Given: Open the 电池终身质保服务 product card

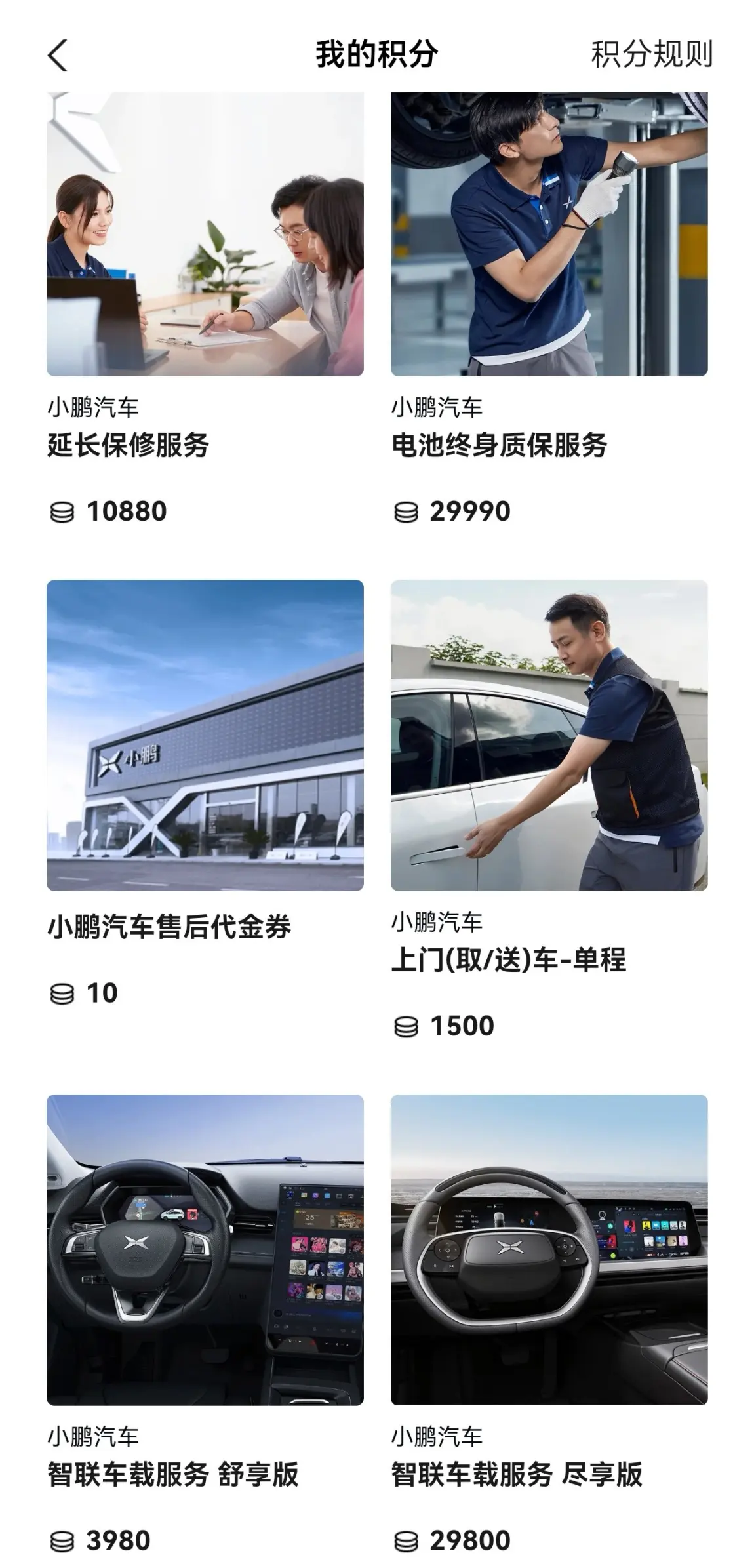Looking at the screenshot, I should click(549, 308).
